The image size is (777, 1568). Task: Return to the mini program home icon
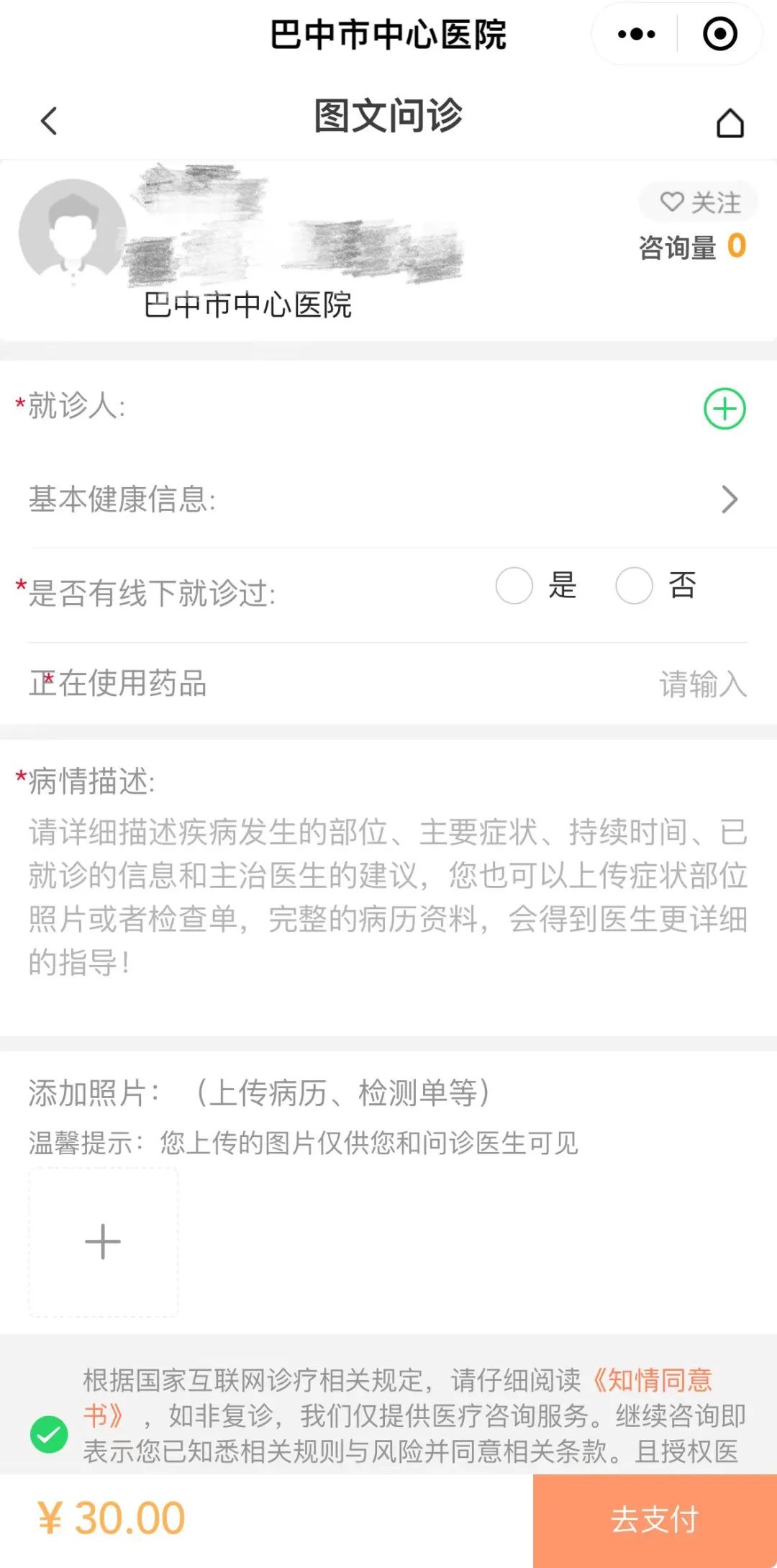pyautogui.click(x=730, y=122)
